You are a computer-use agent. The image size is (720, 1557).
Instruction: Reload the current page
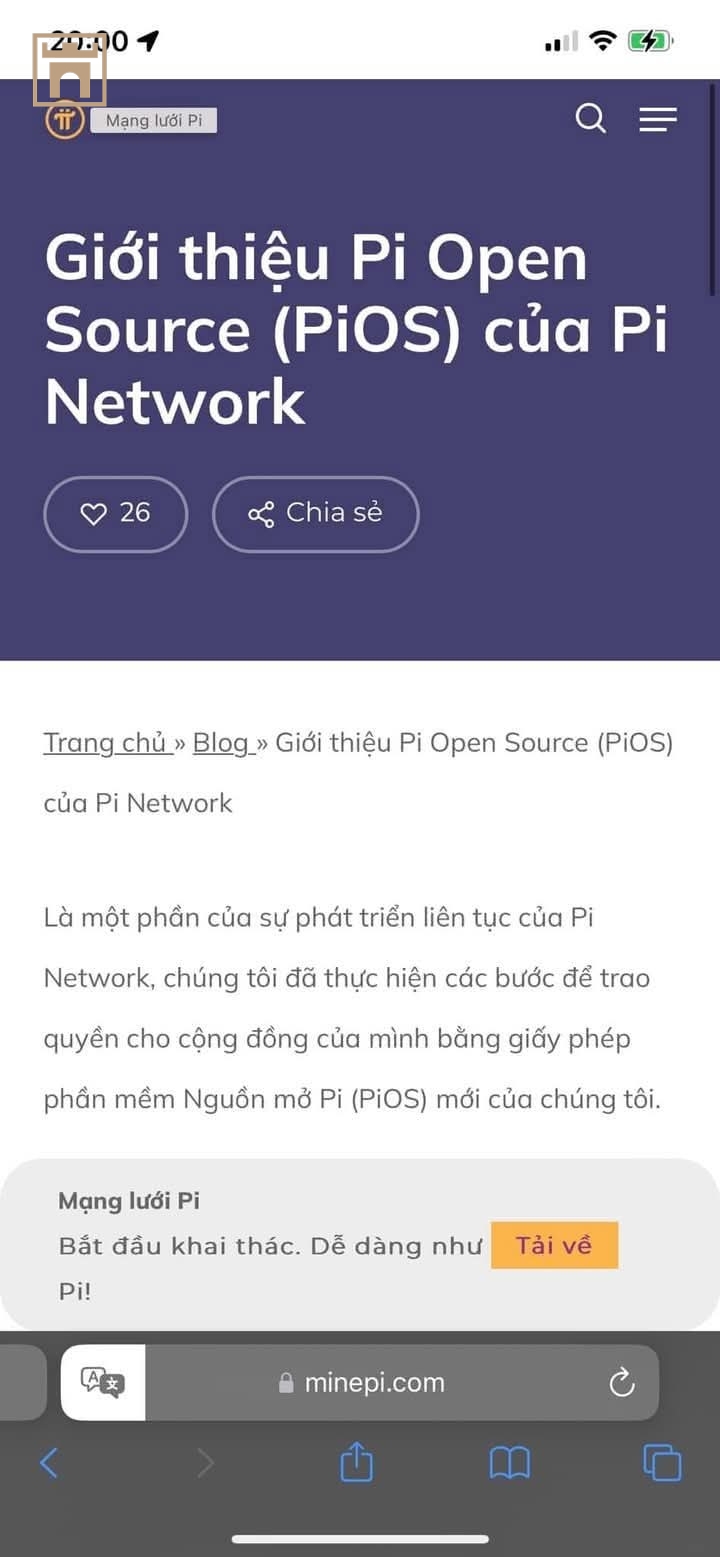coord(622,1382)
